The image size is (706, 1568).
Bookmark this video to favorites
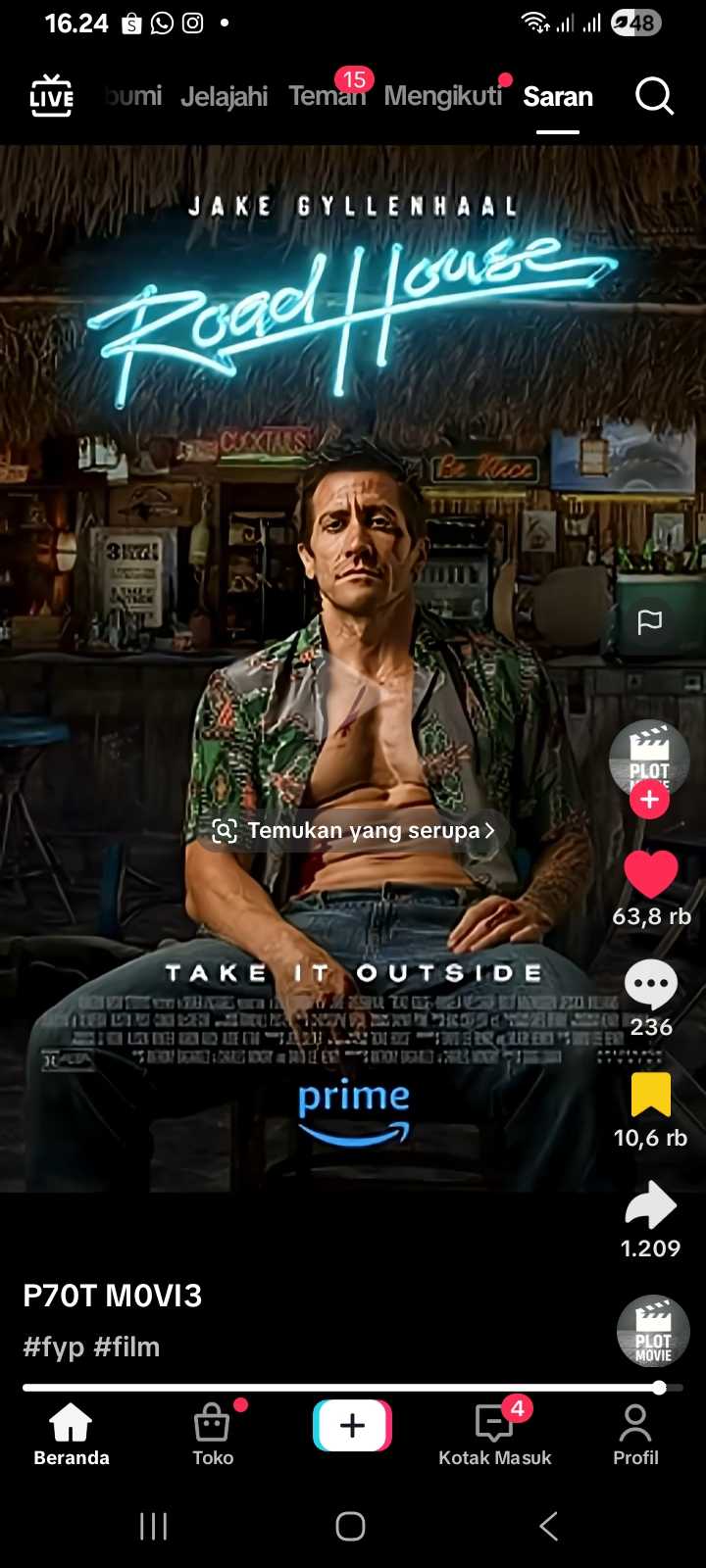pyautogui.click(x=650, y=1095)
